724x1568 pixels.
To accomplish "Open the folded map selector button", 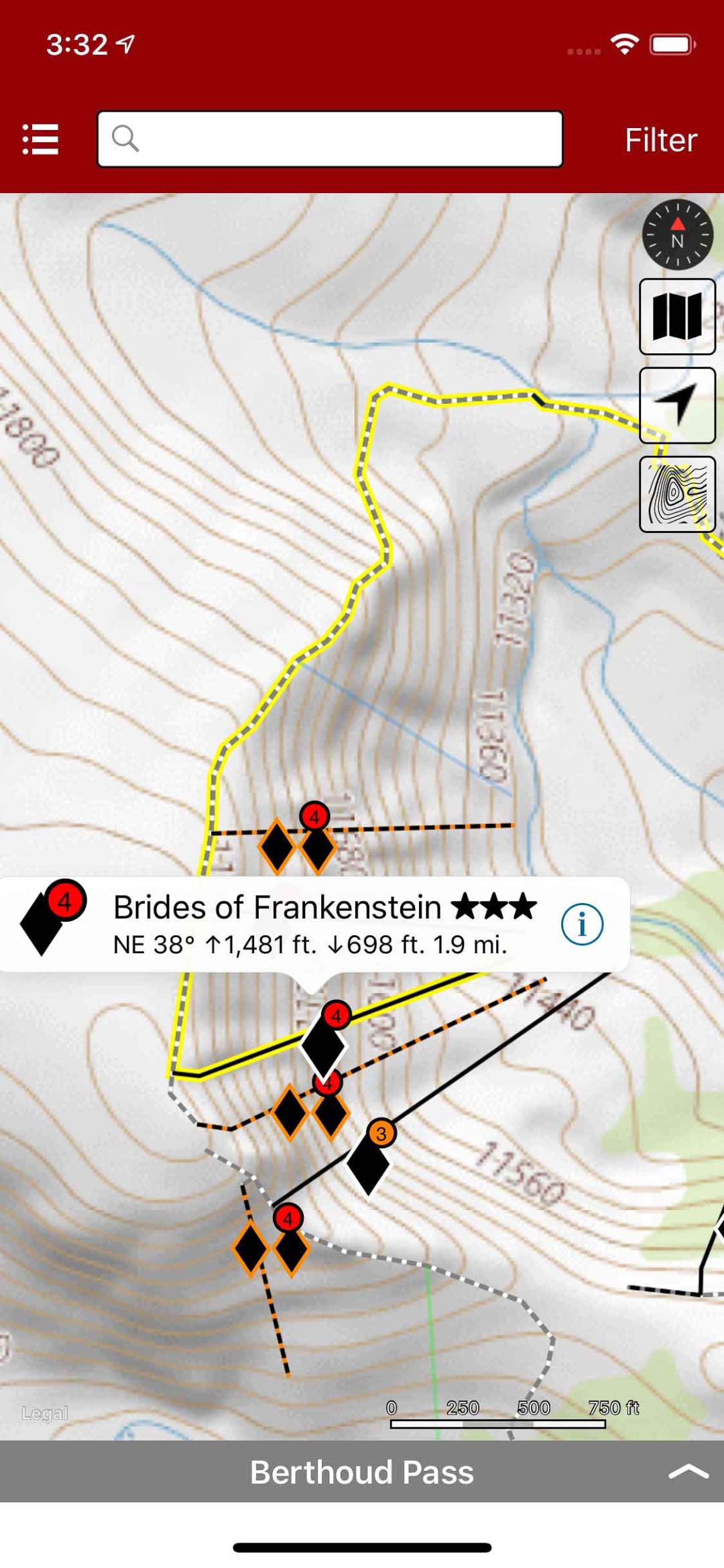I will [x=677, y=316].
